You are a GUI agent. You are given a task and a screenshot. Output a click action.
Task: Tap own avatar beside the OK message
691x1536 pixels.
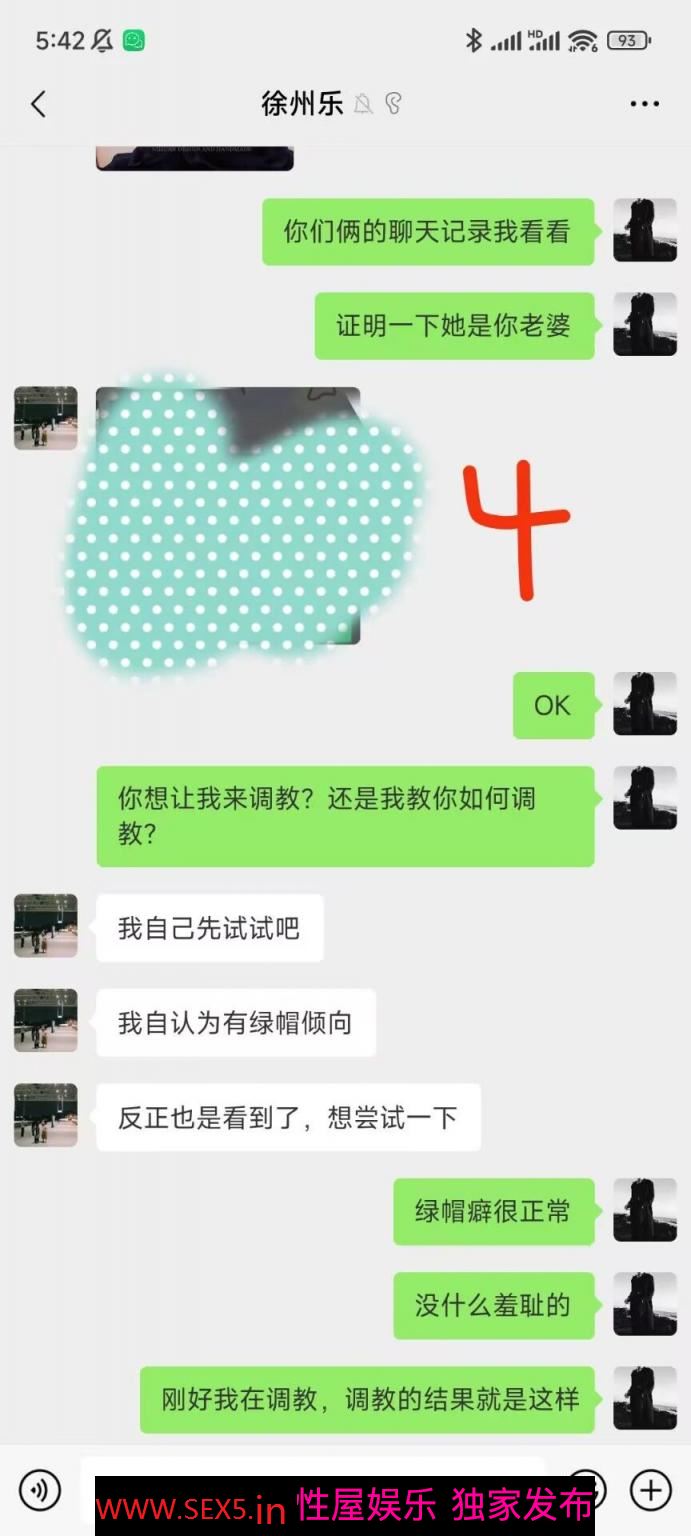coord(644,704)
